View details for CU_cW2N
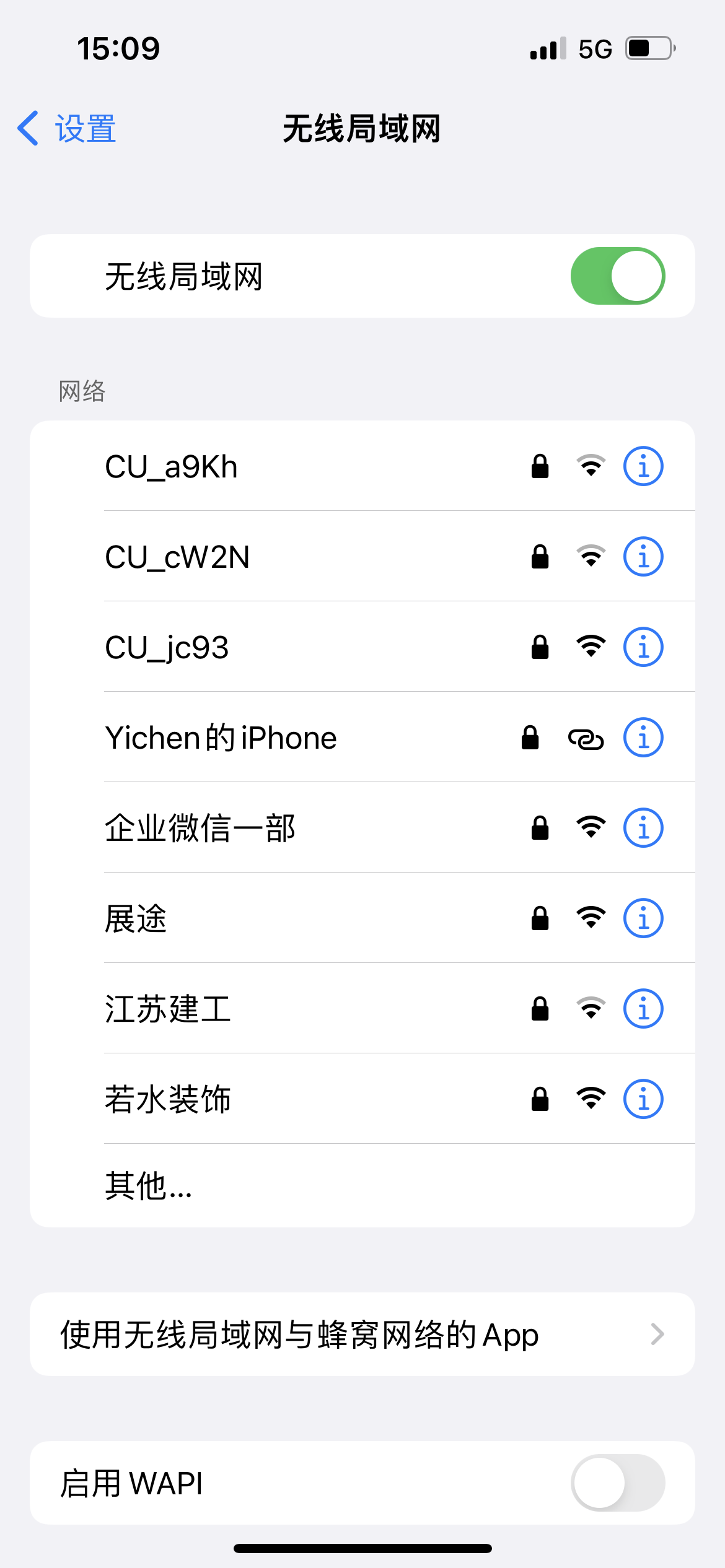The width and height of the screenshot is (725, 1568). (x=643, y=557)
